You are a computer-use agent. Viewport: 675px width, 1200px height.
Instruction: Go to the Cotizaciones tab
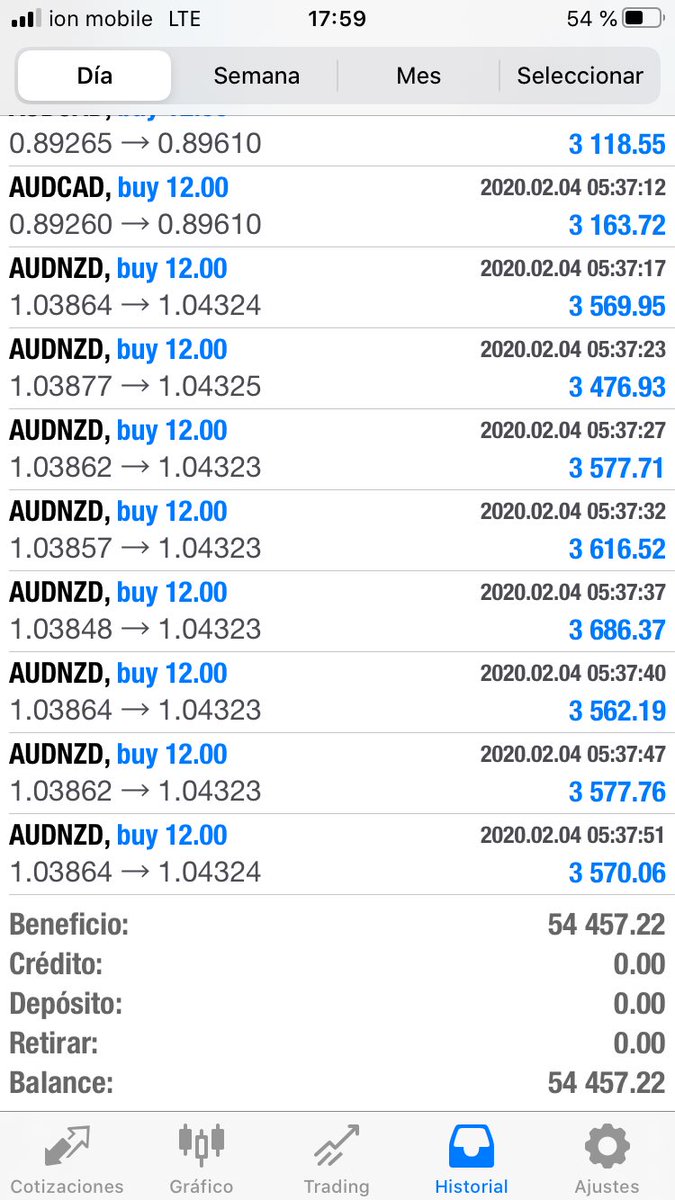(x=67, y=1158)
